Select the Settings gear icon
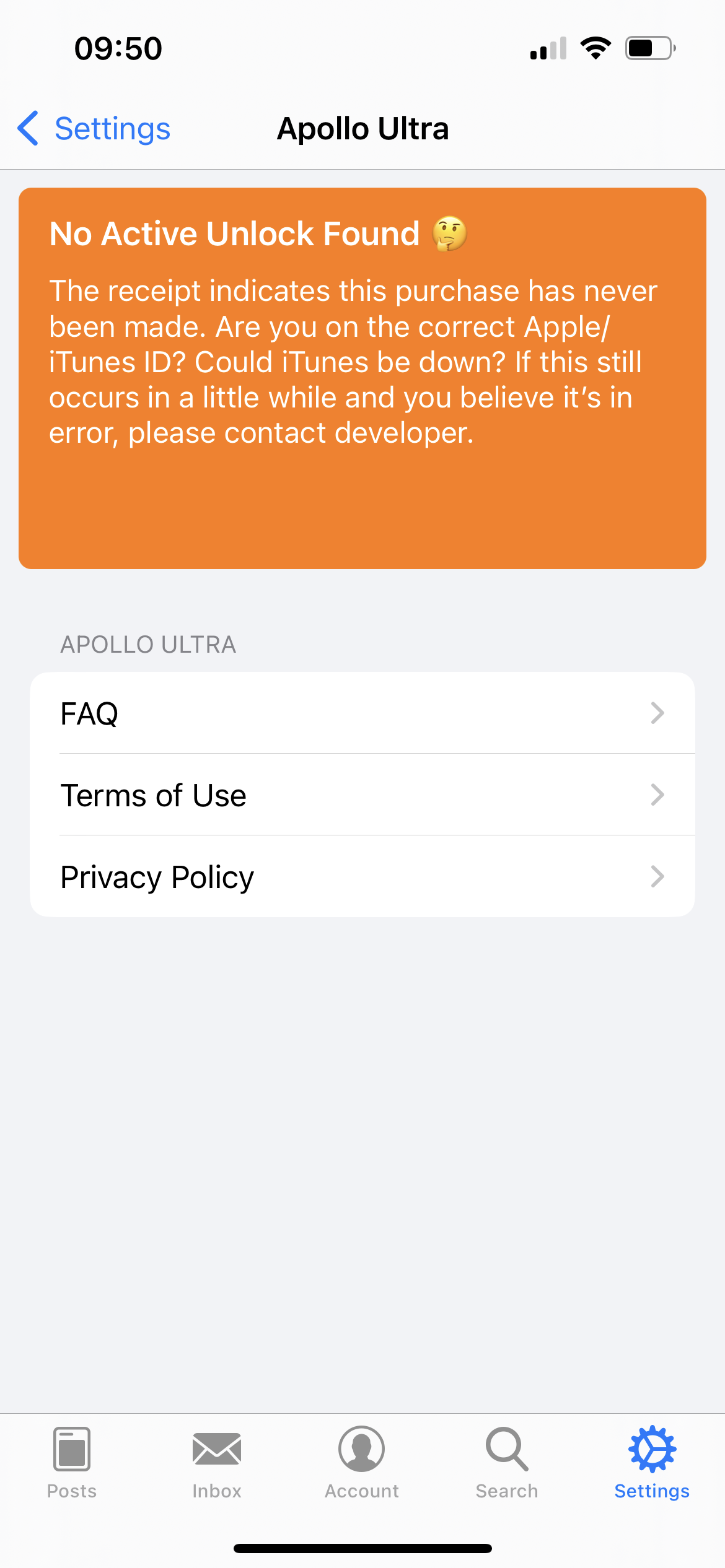Screen dimensions: 725x1568 coord(651,1449)
